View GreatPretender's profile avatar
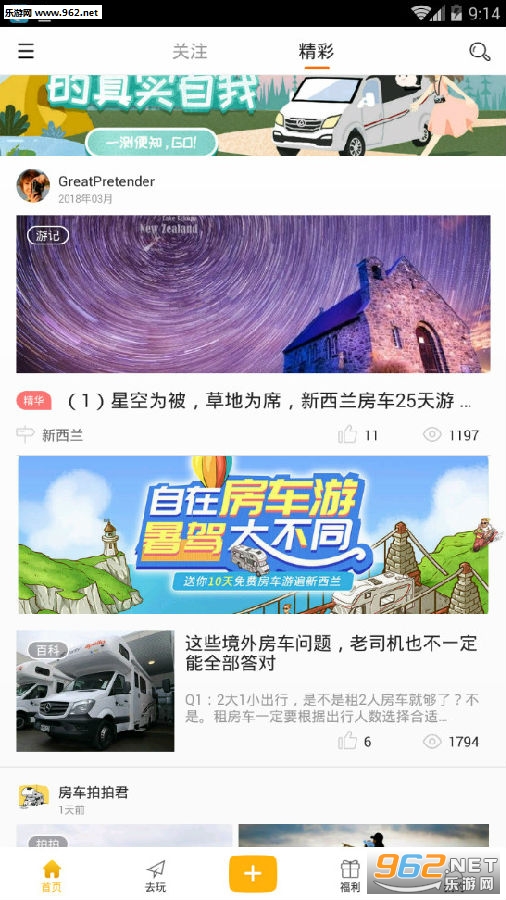The height and width of the screenshot is (900, 506). (x=33, y=185)
